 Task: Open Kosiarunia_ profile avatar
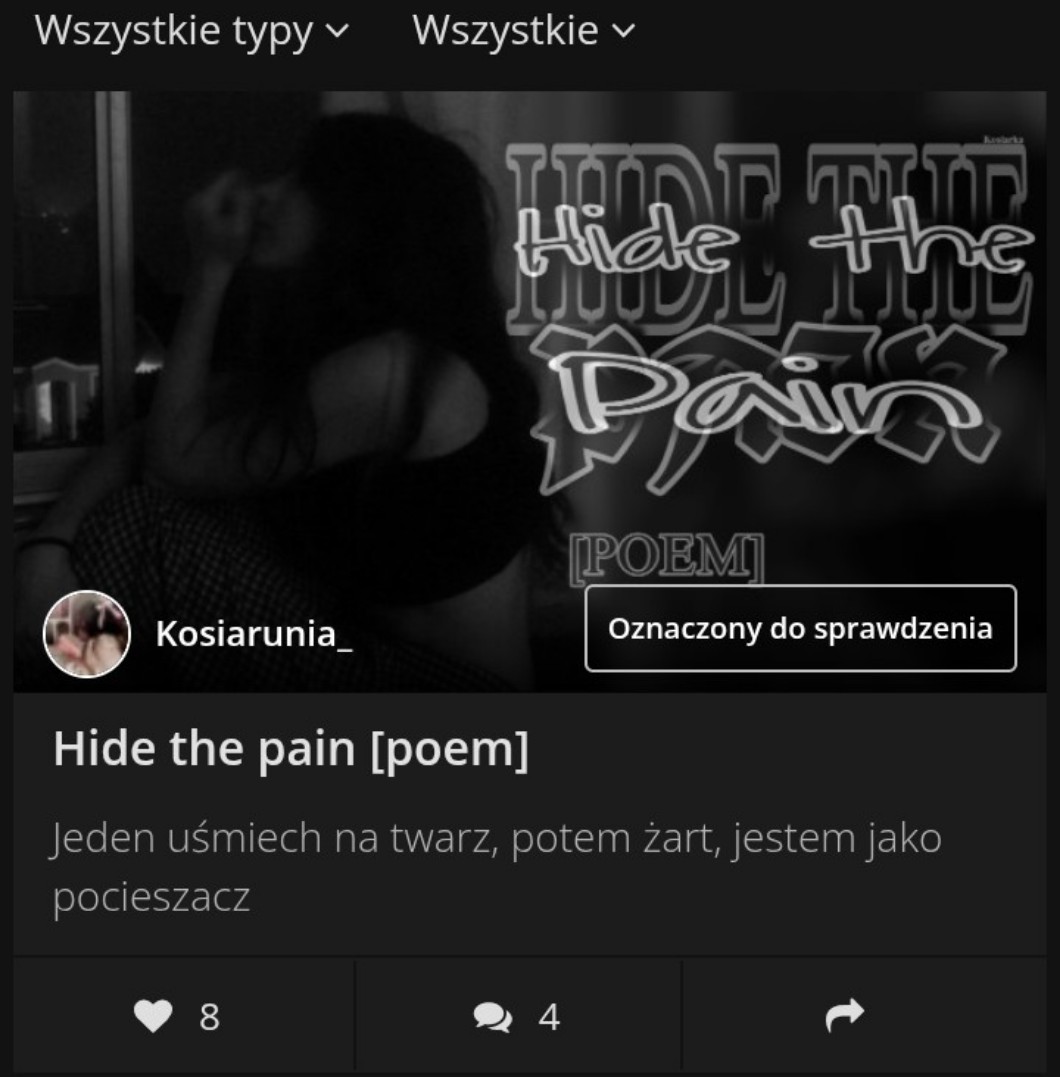click(x=87, y=633)
